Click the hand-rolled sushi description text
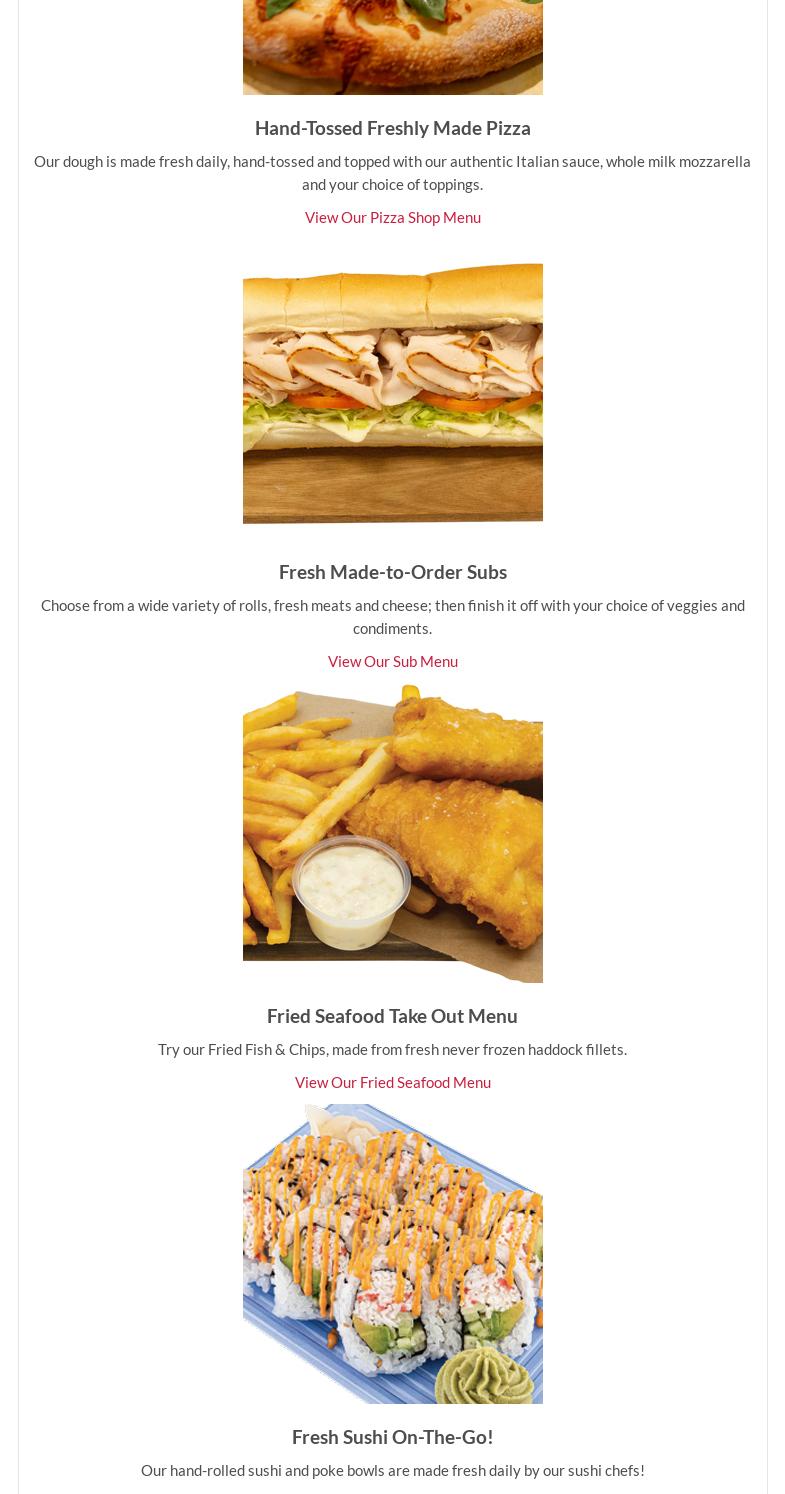The image size is (785, 1494). click(392, 1470)
